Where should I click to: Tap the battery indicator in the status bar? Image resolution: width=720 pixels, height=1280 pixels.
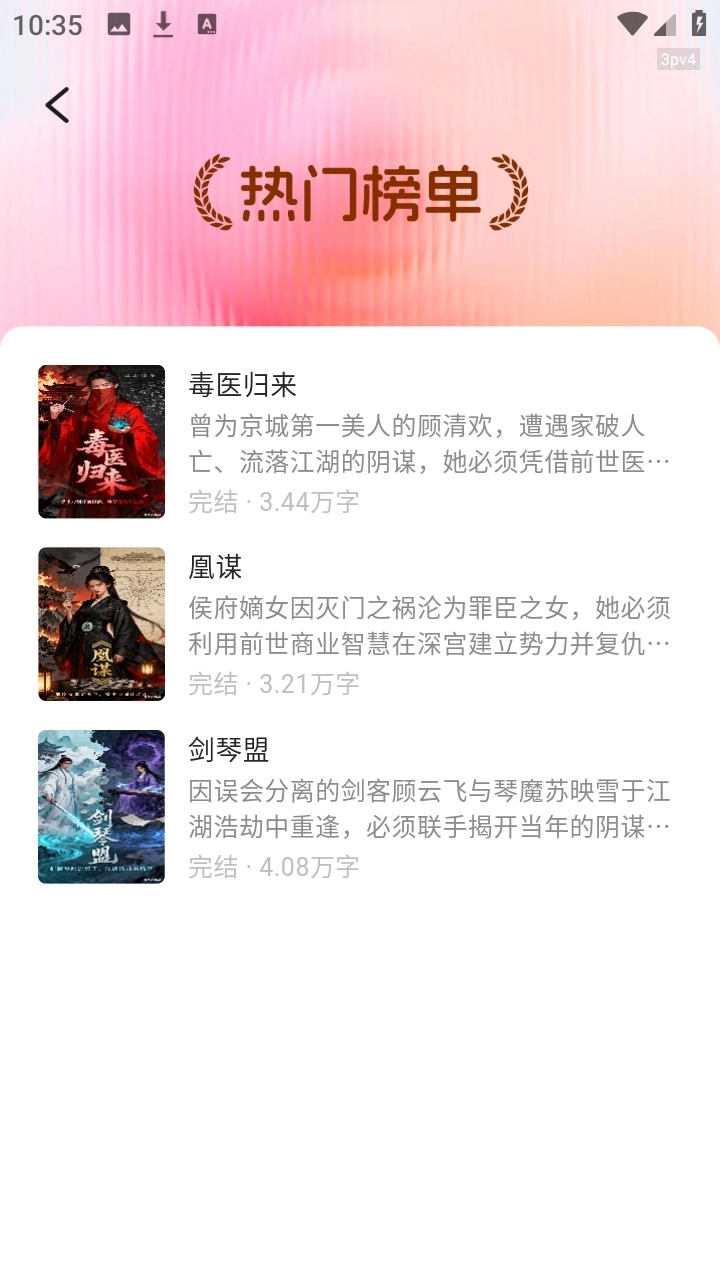700,25
